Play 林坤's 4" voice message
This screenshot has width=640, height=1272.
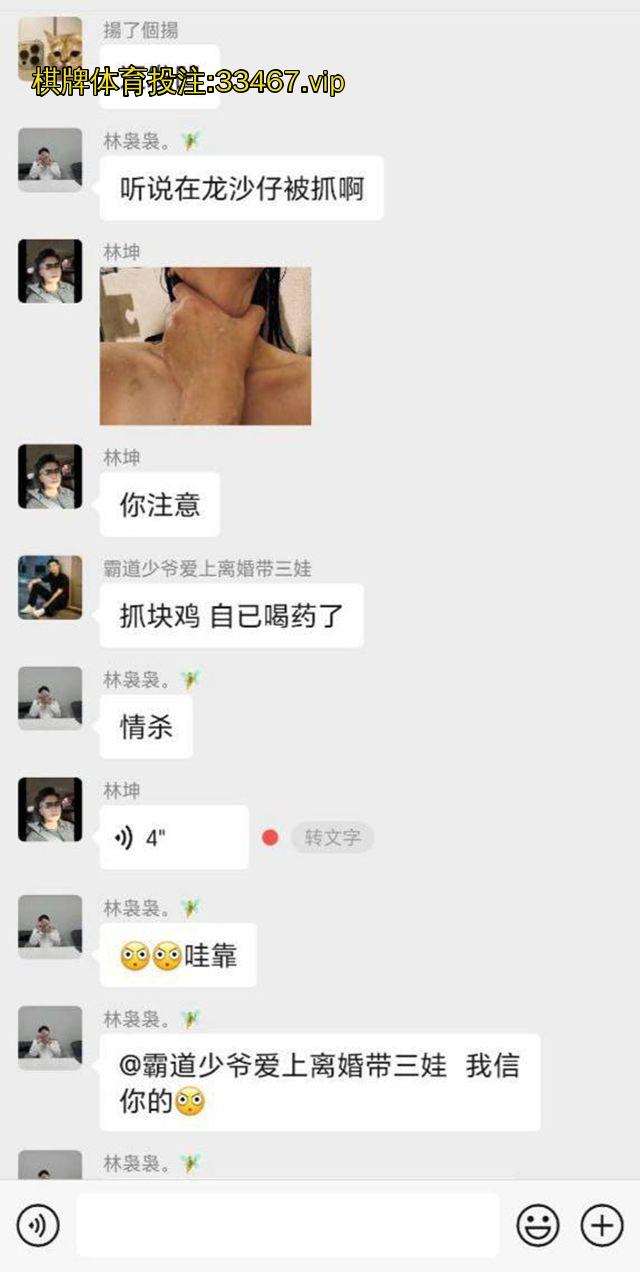point(174,838)
